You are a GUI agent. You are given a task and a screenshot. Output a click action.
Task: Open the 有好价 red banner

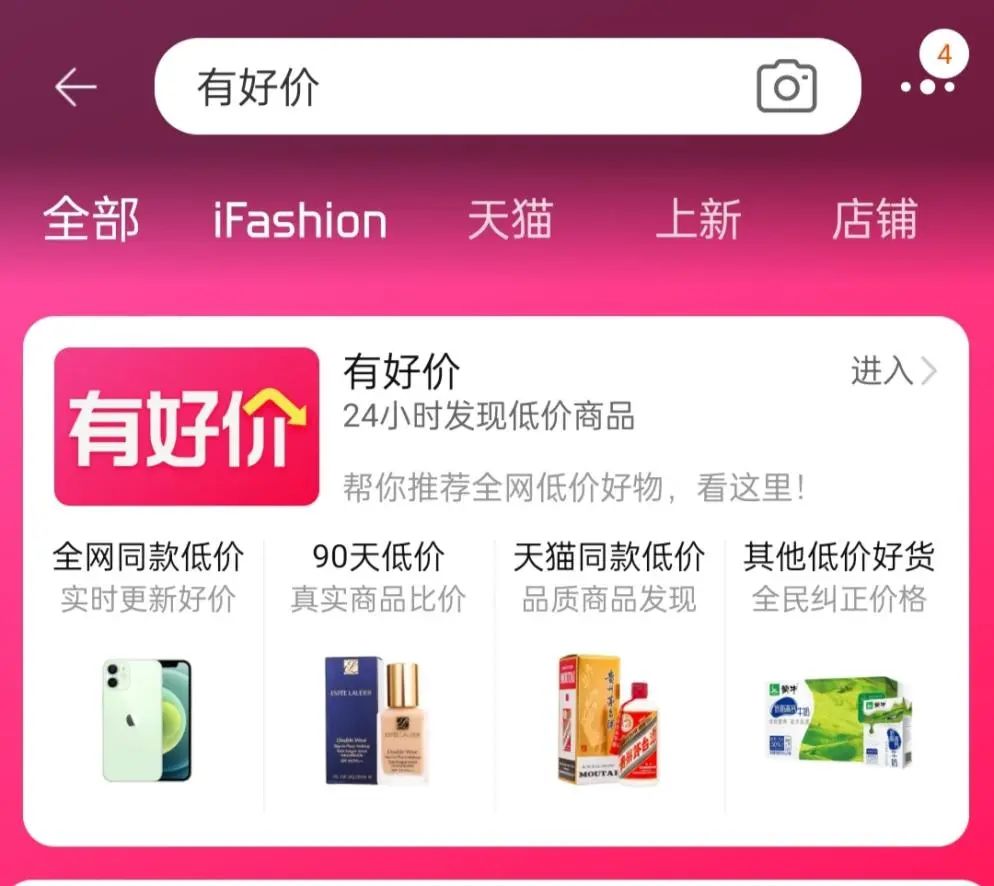pyautogui.click(x=187, y=427)
